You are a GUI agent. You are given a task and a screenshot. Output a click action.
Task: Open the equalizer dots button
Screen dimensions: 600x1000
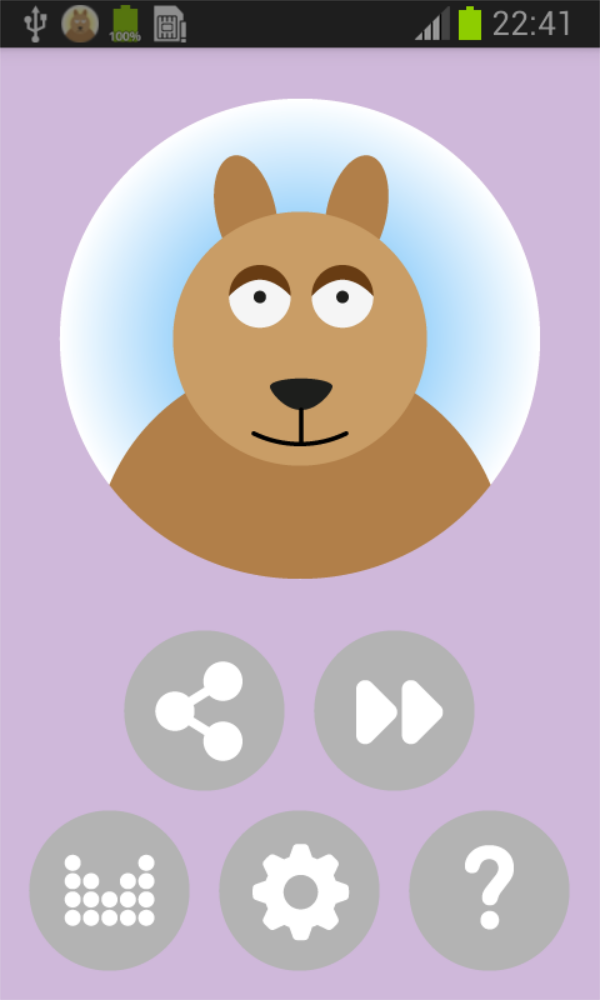point(109,890)
